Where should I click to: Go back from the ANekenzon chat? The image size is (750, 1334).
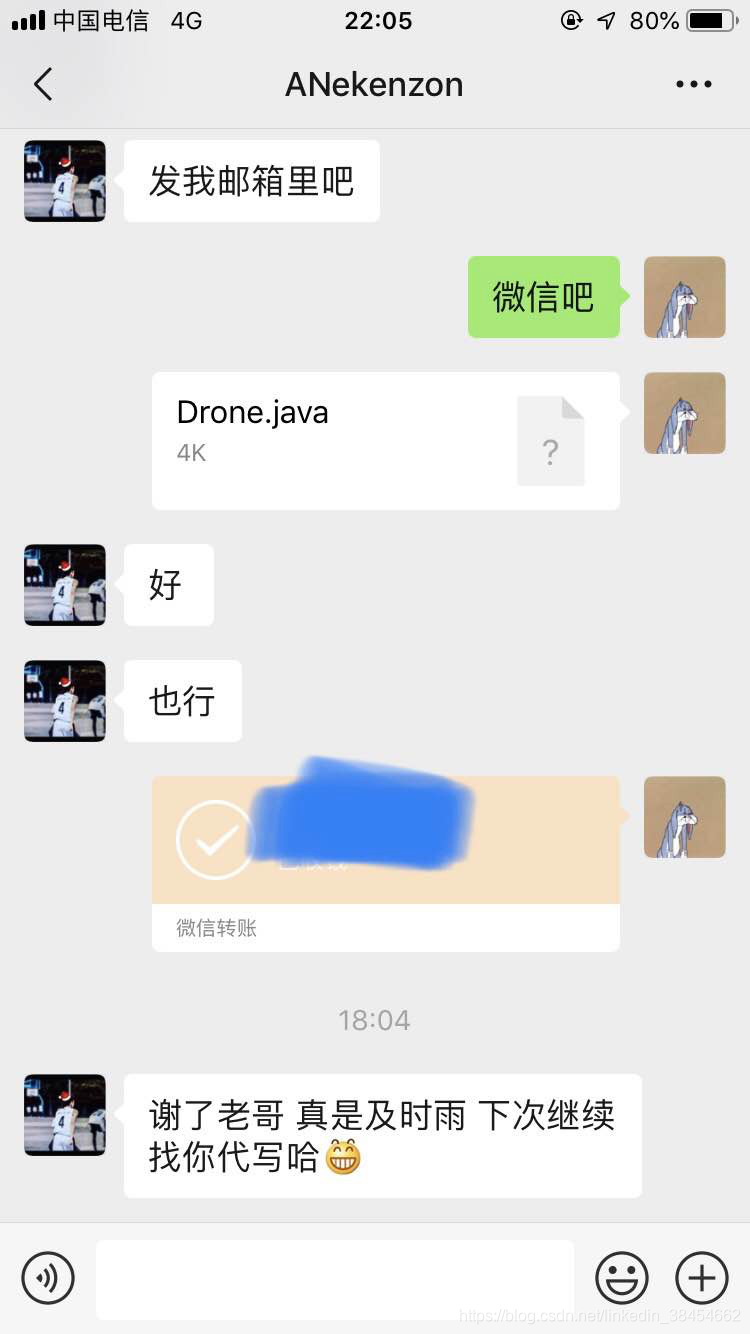[x=43, y=85]
